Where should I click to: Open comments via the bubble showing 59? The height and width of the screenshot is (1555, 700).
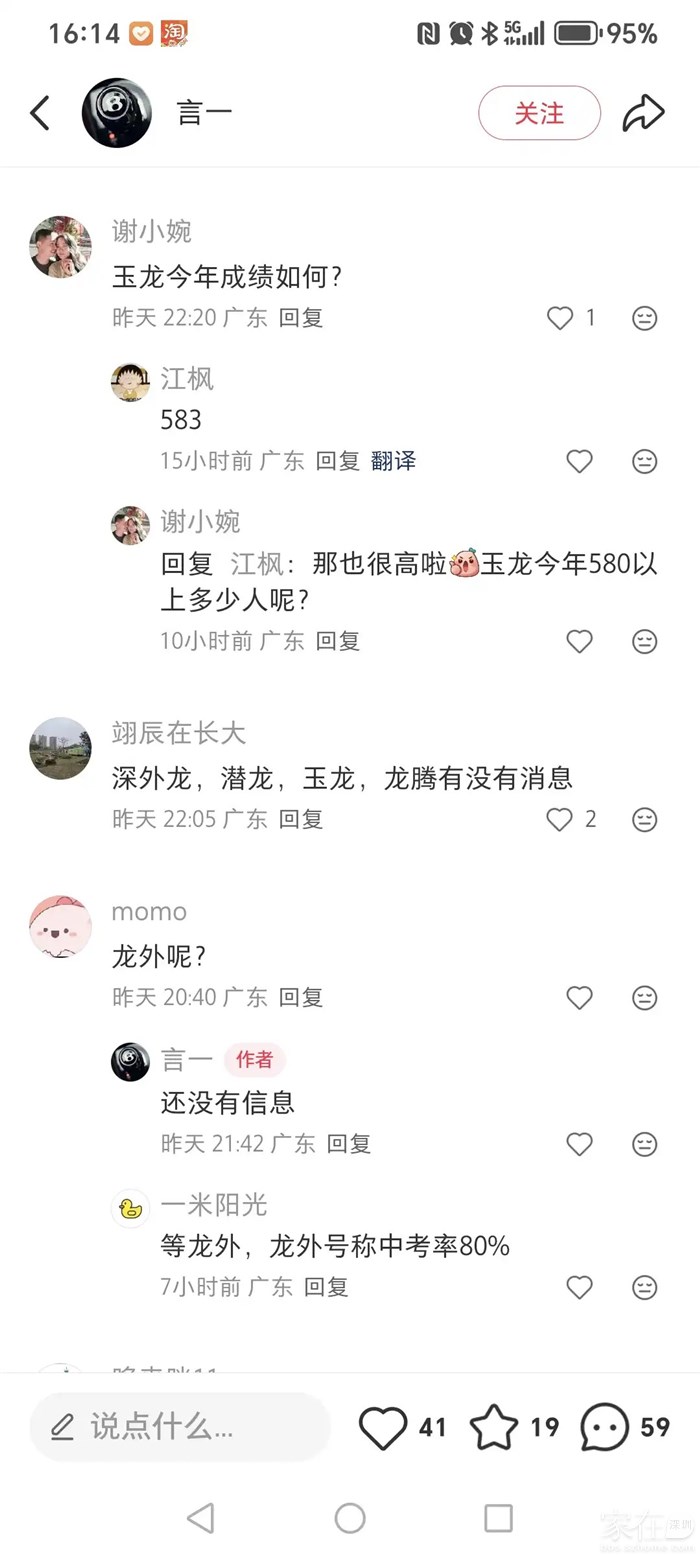pos(605,1427)
